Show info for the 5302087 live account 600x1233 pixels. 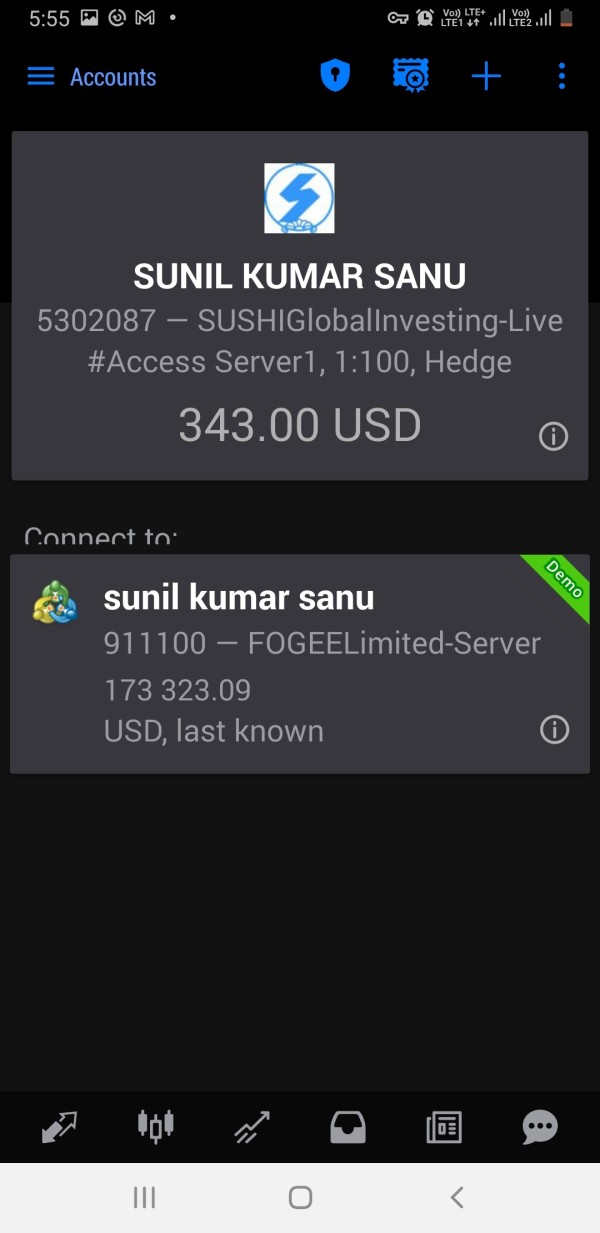[553, 436]
